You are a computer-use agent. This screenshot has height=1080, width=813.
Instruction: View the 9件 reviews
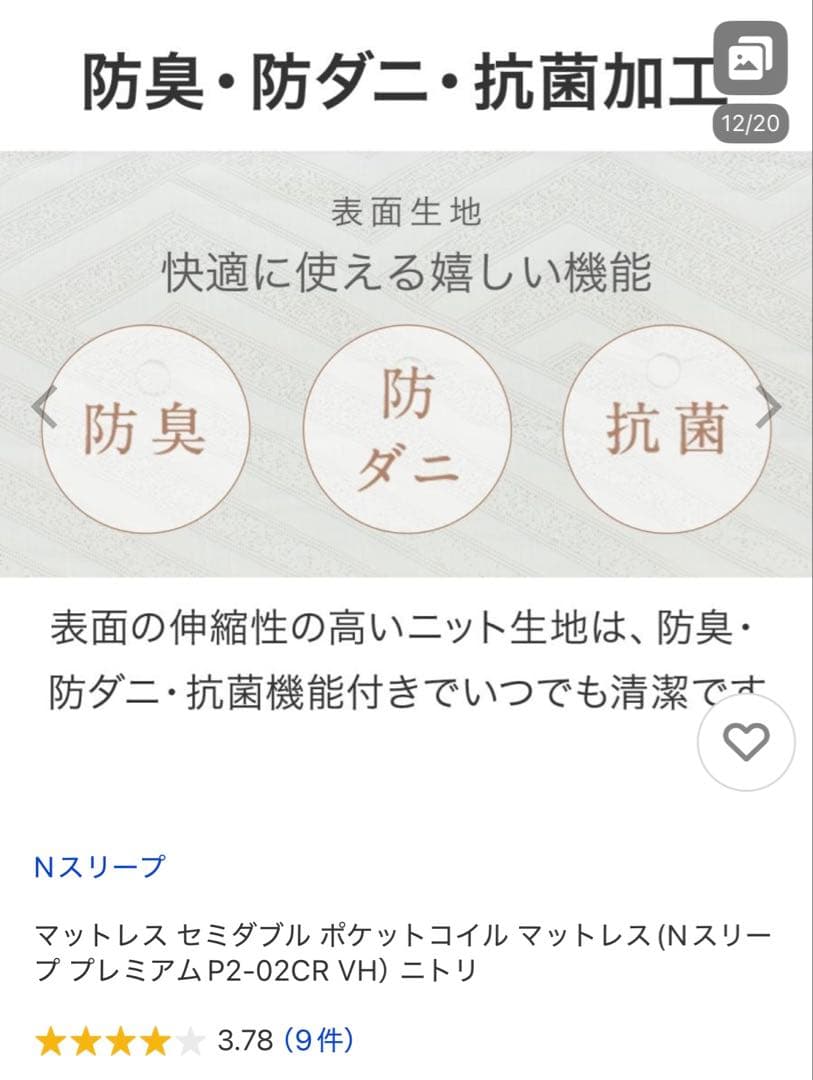318,1040
